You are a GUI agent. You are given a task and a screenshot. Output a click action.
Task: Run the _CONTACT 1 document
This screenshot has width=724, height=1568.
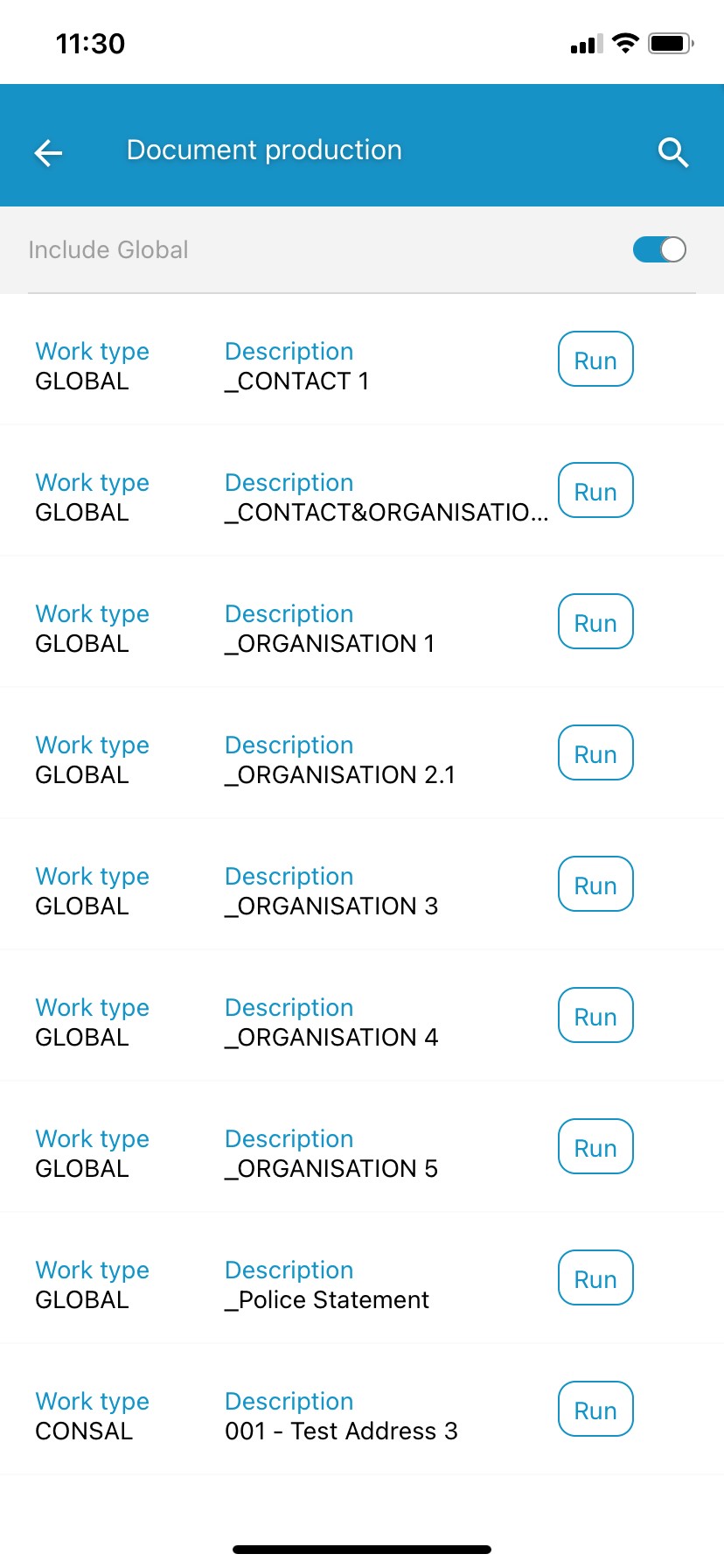[595, 360]
